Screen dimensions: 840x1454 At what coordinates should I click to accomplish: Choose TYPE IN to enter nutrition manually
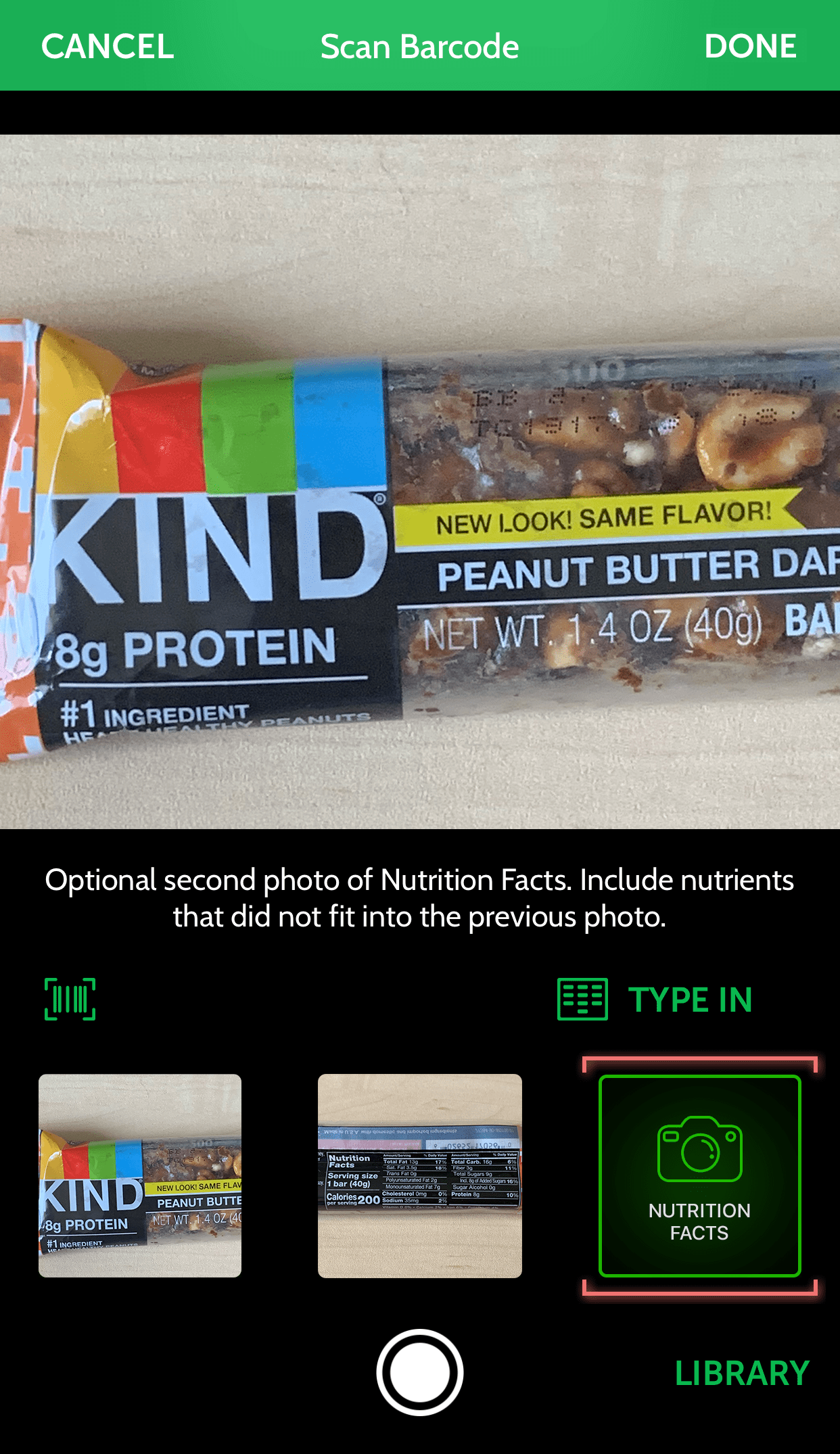(x=655, y=1000)
